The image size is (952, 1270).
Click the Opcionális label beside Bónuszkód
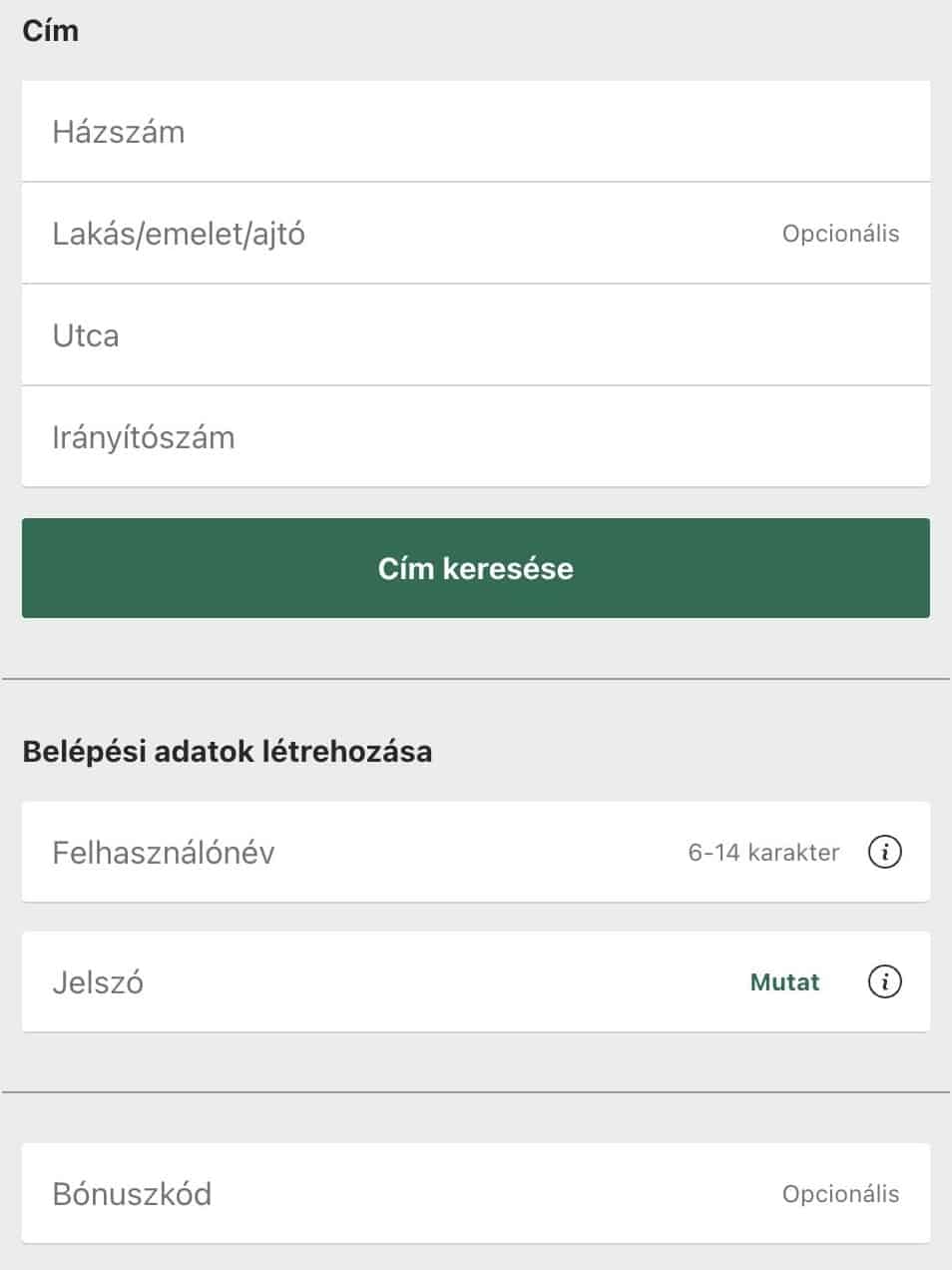pos(840,1193)
